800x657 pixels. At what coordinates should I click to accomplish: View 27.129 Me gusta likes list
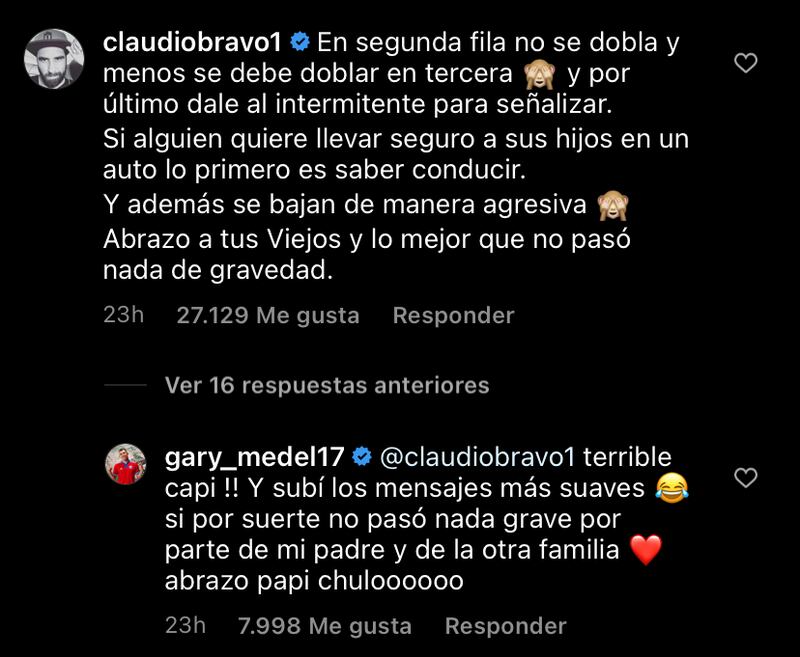click(267, 315)
